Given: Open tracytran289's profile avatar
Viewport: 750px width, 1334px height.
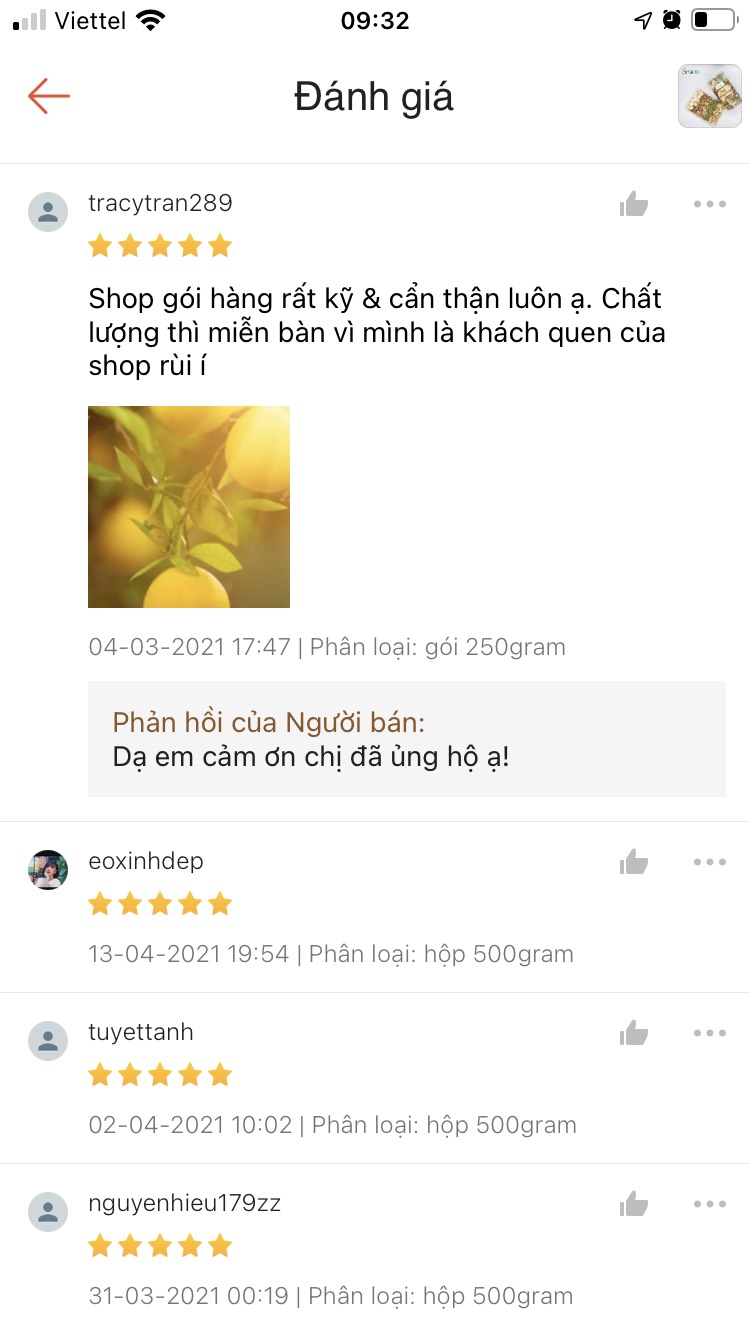Looking at the screenshot, I should click(x=48, y=212).
